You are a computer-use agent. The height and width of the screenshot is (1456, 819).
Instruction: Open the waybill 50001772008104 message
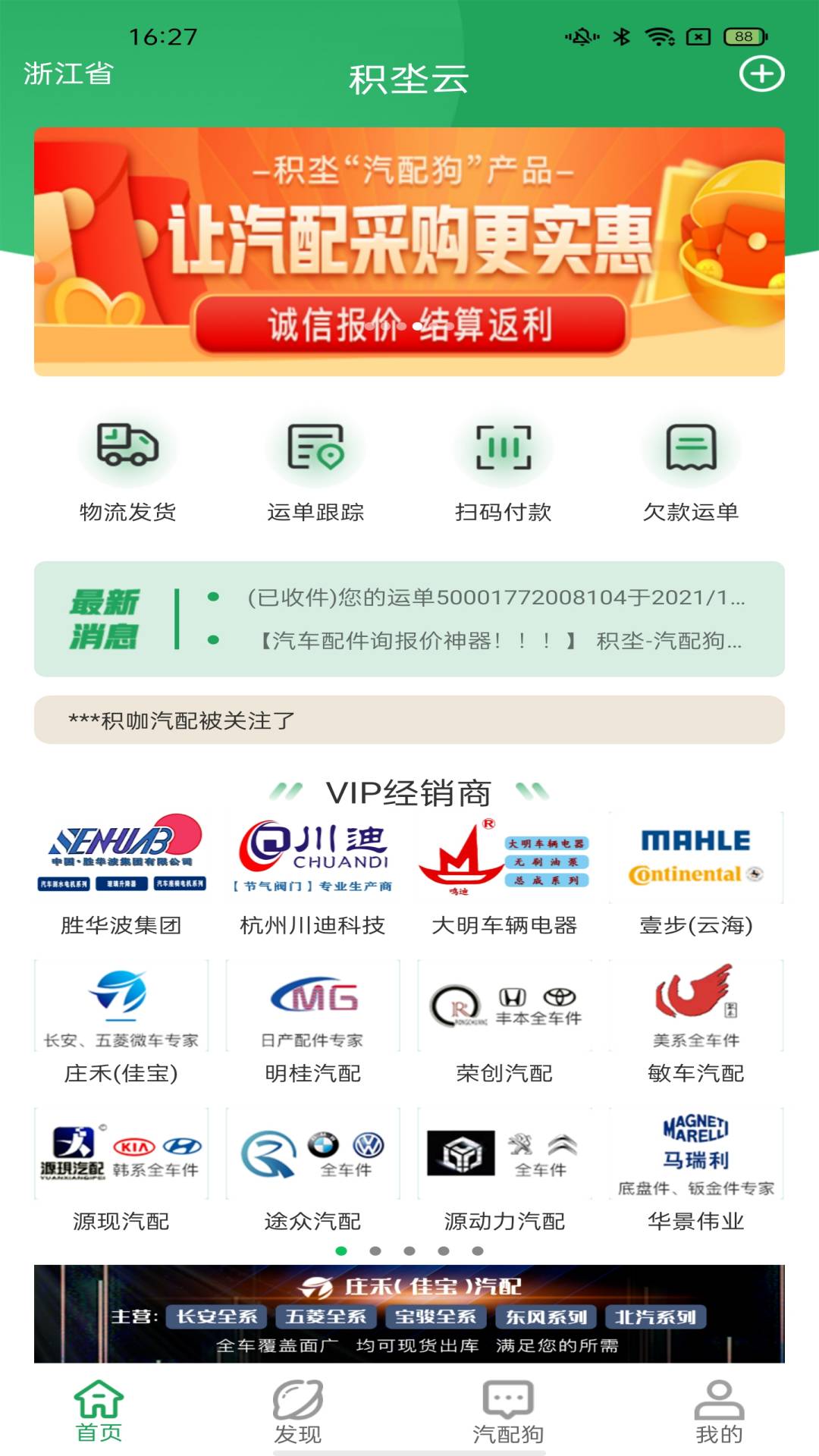(493, 598)
